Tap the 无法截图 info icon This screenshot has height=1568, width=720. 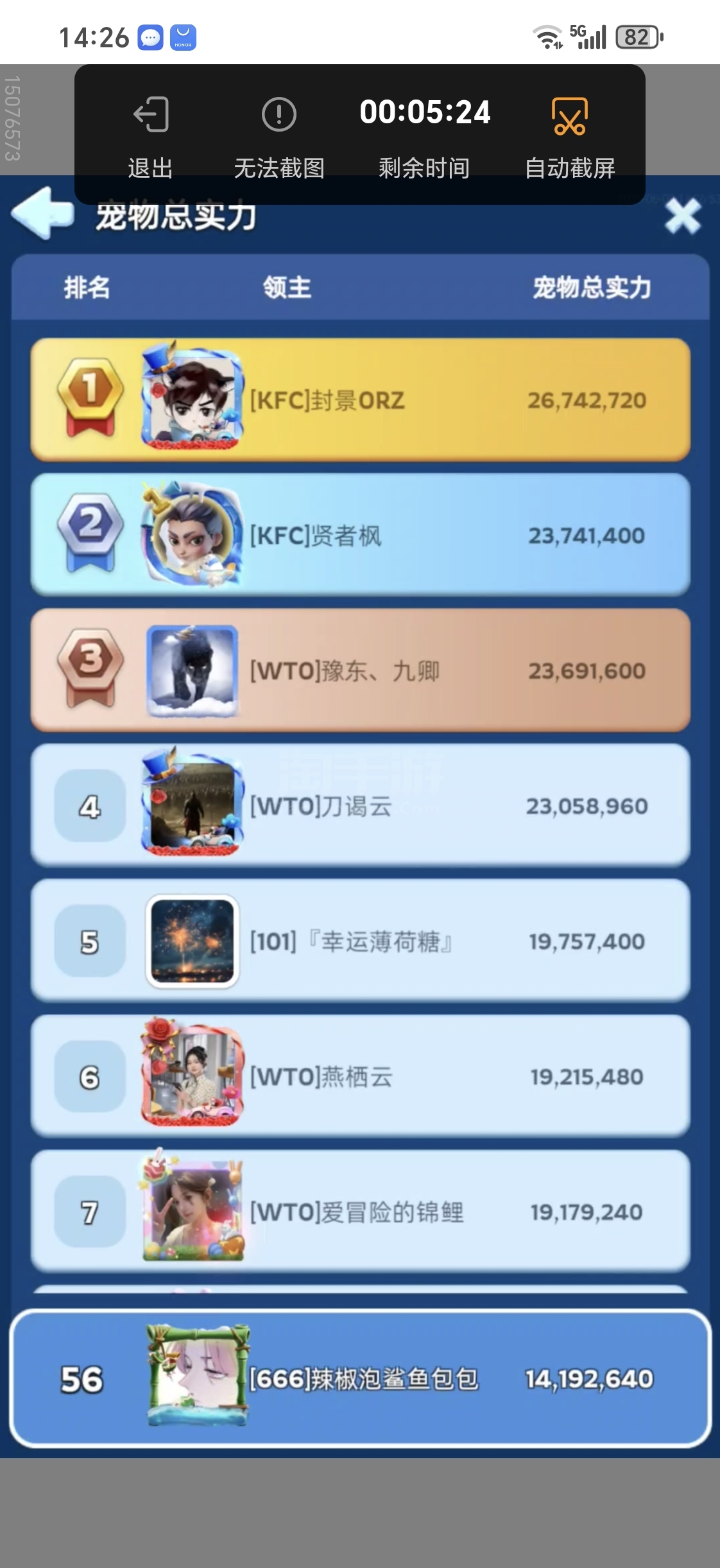point(279,116)
